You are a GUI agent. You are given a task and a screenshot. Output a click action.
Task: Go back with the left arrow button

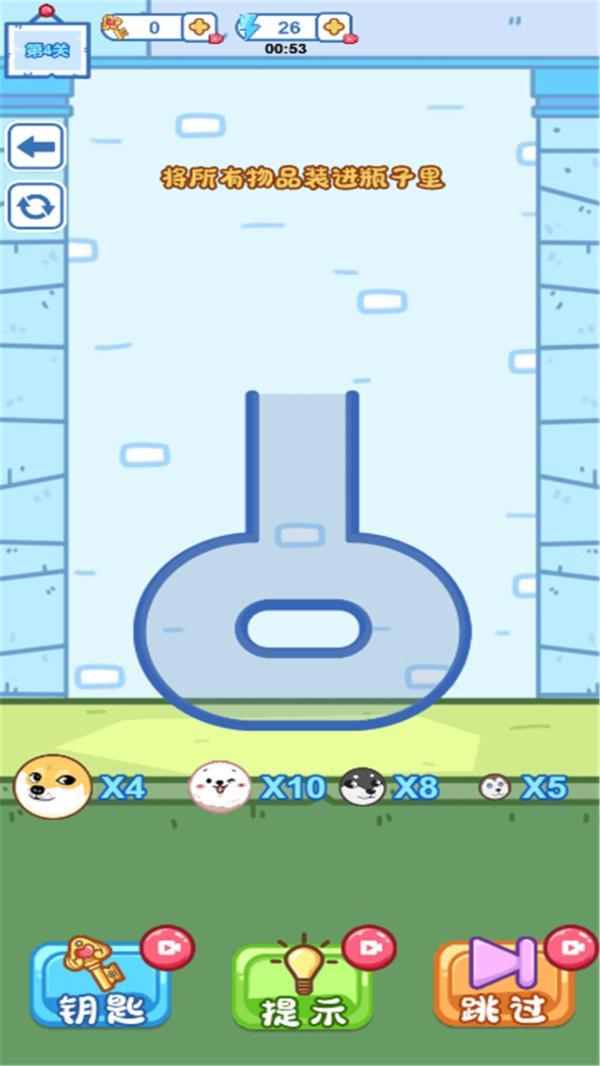point(36,147)
